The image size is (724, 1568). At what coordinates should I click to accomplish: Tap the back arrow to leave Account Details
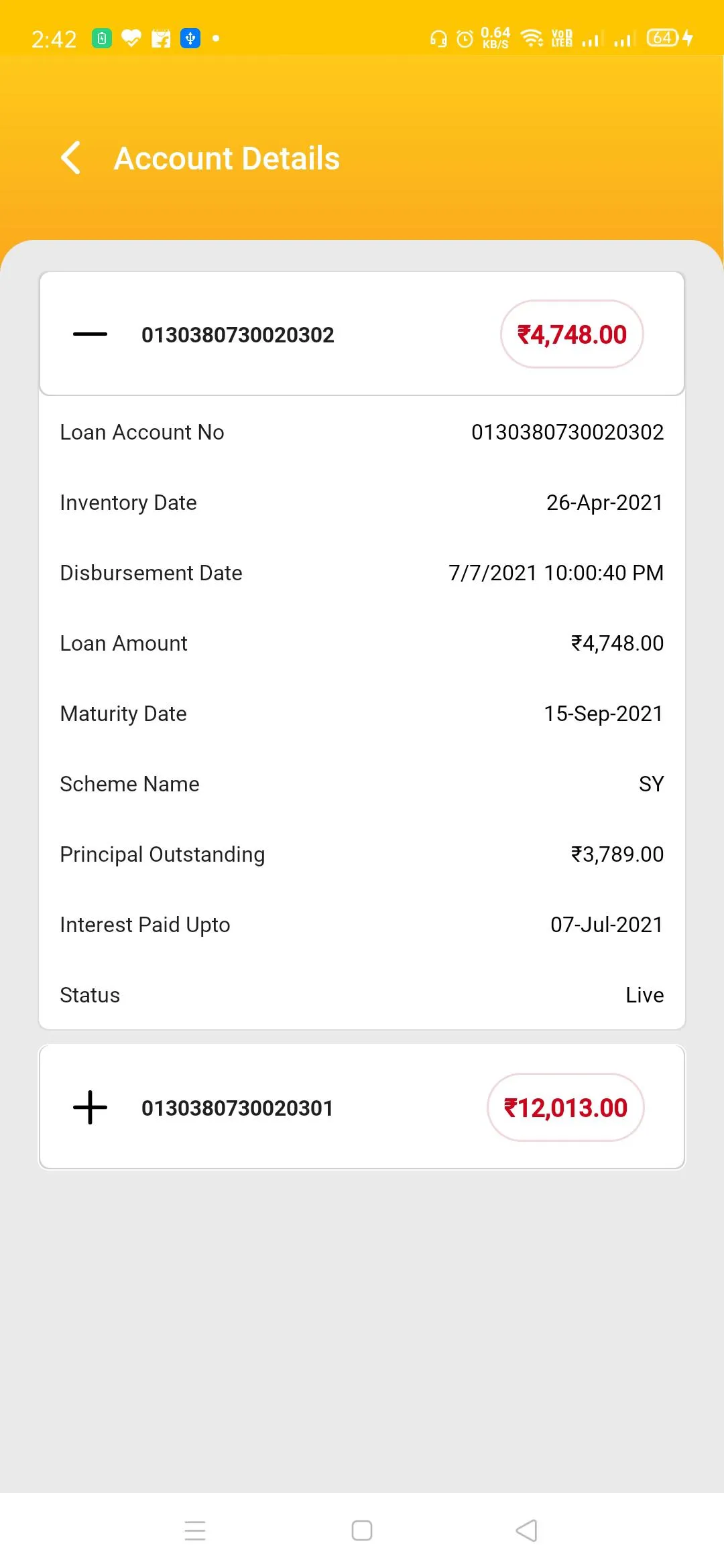pos(71,158)
